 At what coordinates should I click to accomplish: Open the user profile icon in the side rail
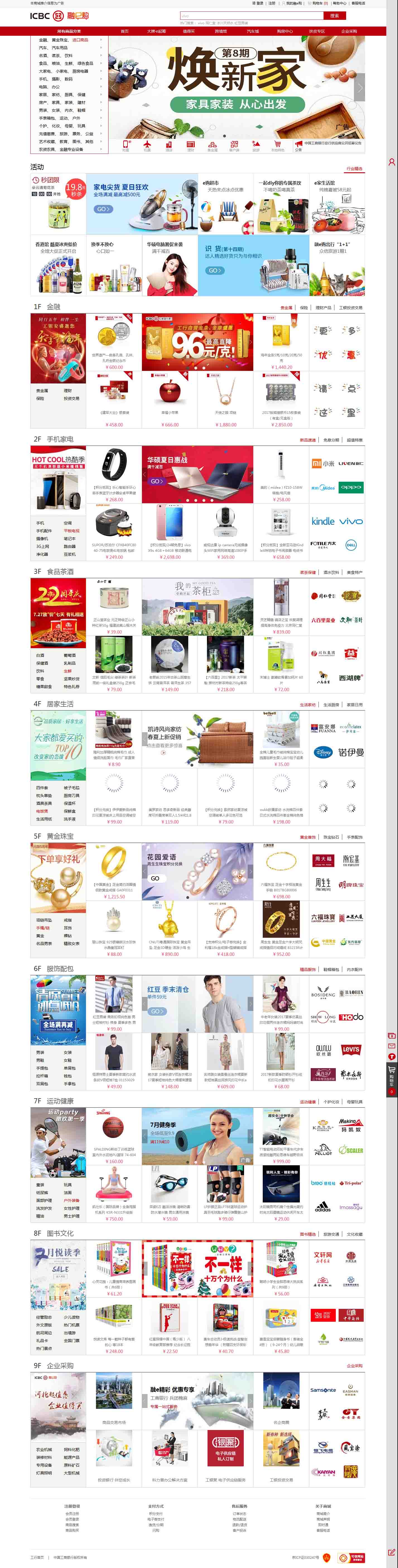pyautogui.click(x=391, y=162)
